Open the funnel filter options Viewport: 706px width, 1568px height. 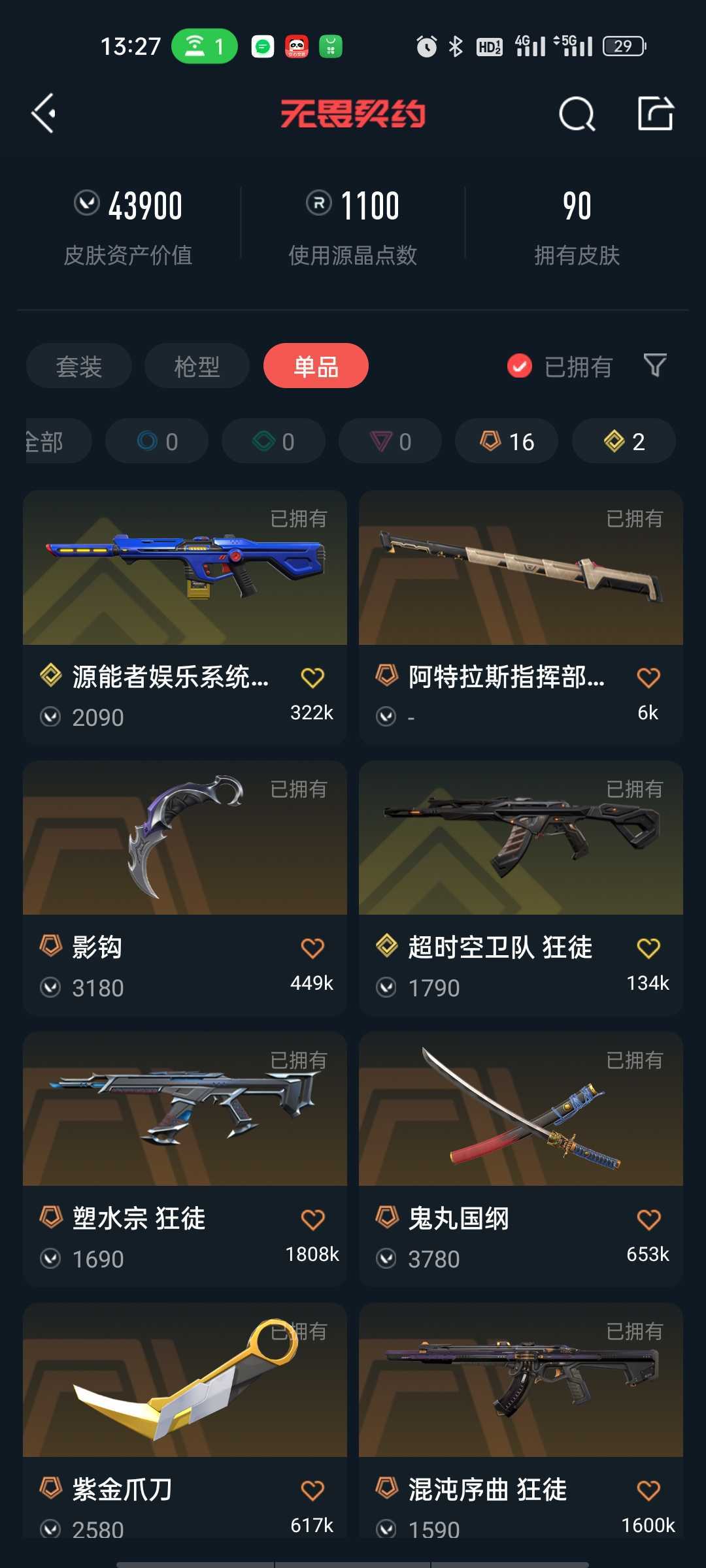tap(655, 365)
